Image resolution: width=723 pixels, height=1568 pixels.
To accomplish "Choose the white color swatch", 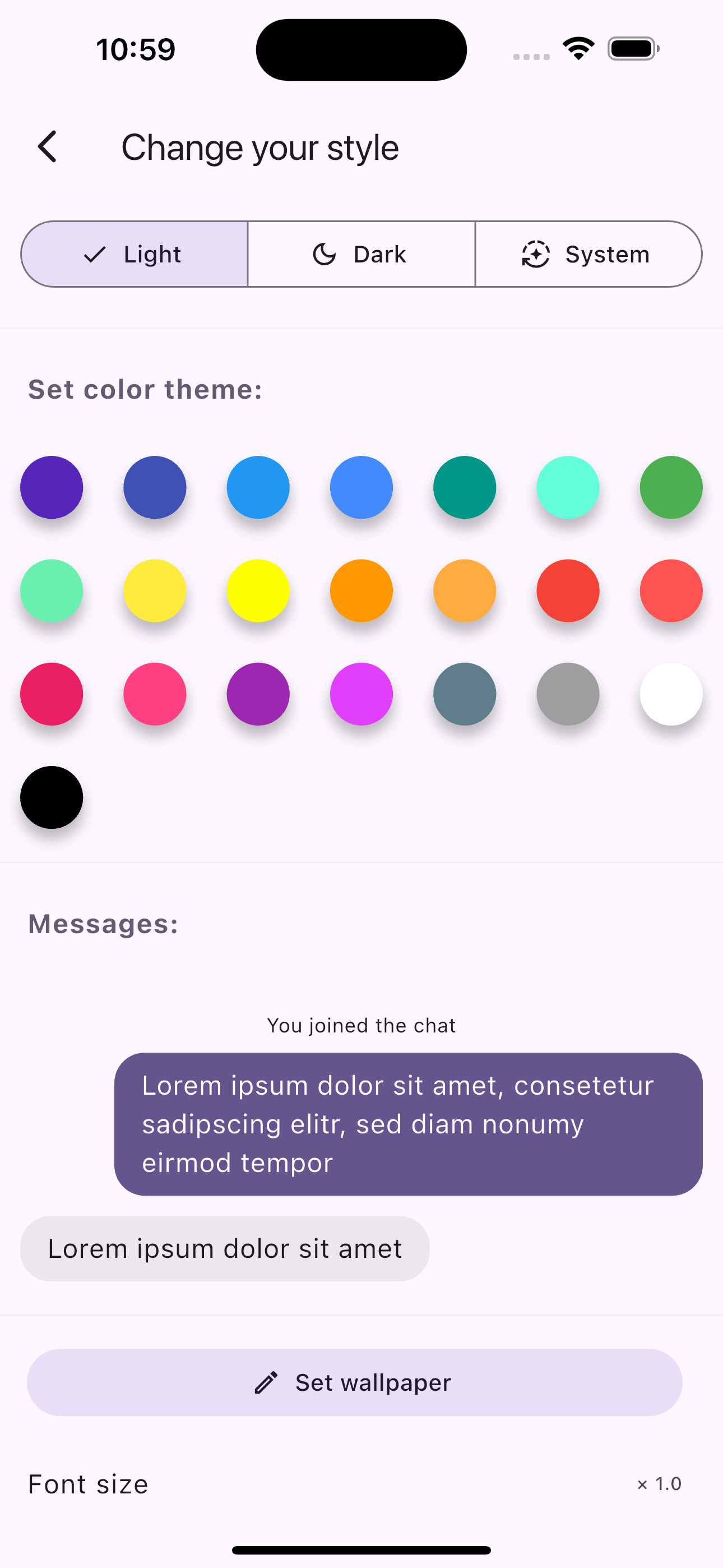I will pyautogui.click(x=671, y=694).
